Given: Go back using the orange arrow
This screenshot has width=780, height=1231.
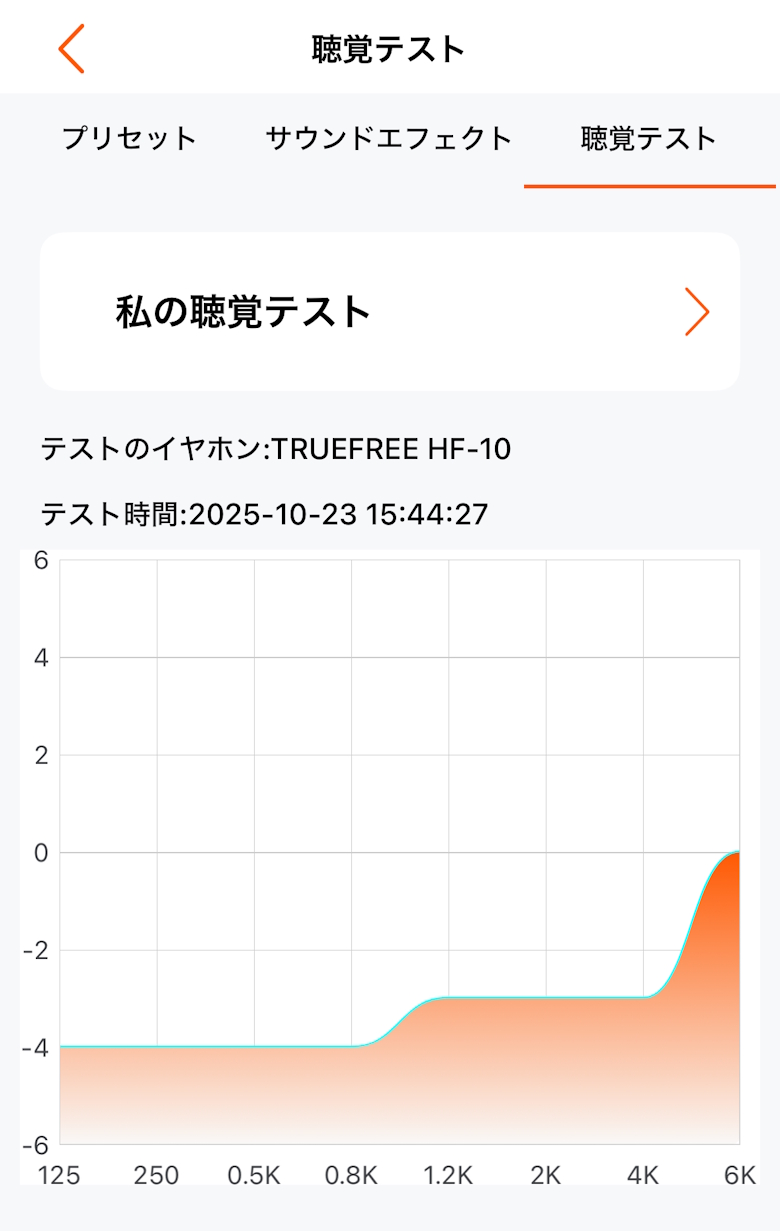Looking at the screenshot, I should [71, 49].
